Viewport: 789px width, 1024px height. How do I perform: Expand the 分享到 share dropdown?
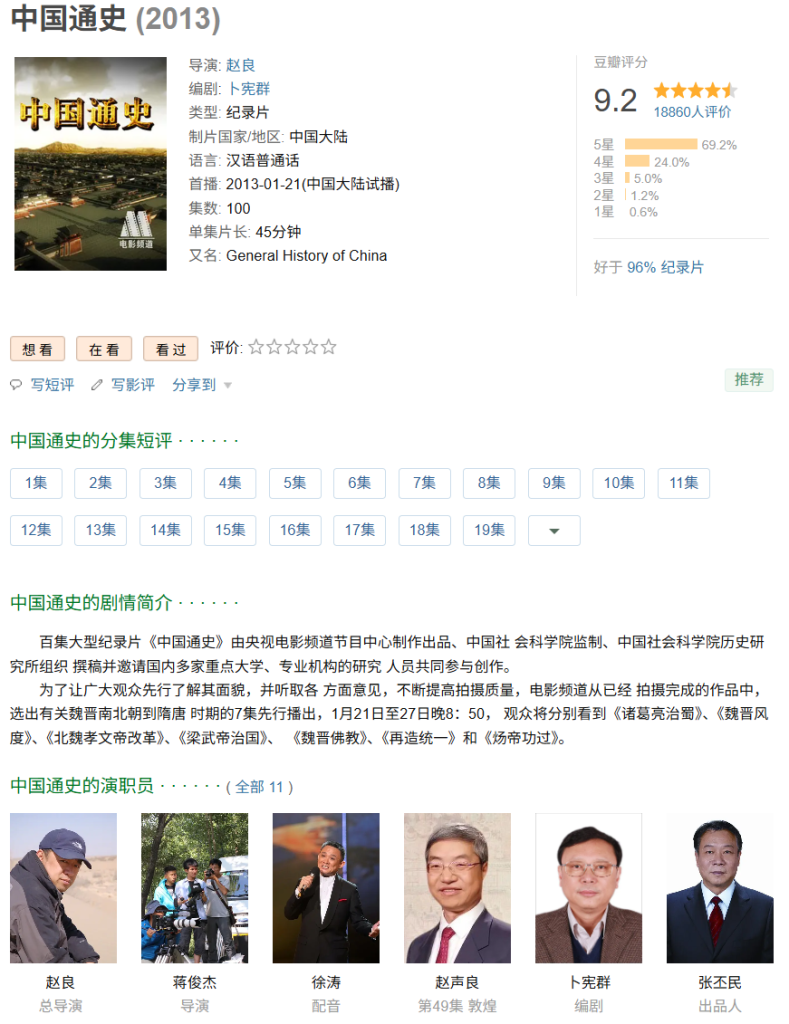pos(201,385)
